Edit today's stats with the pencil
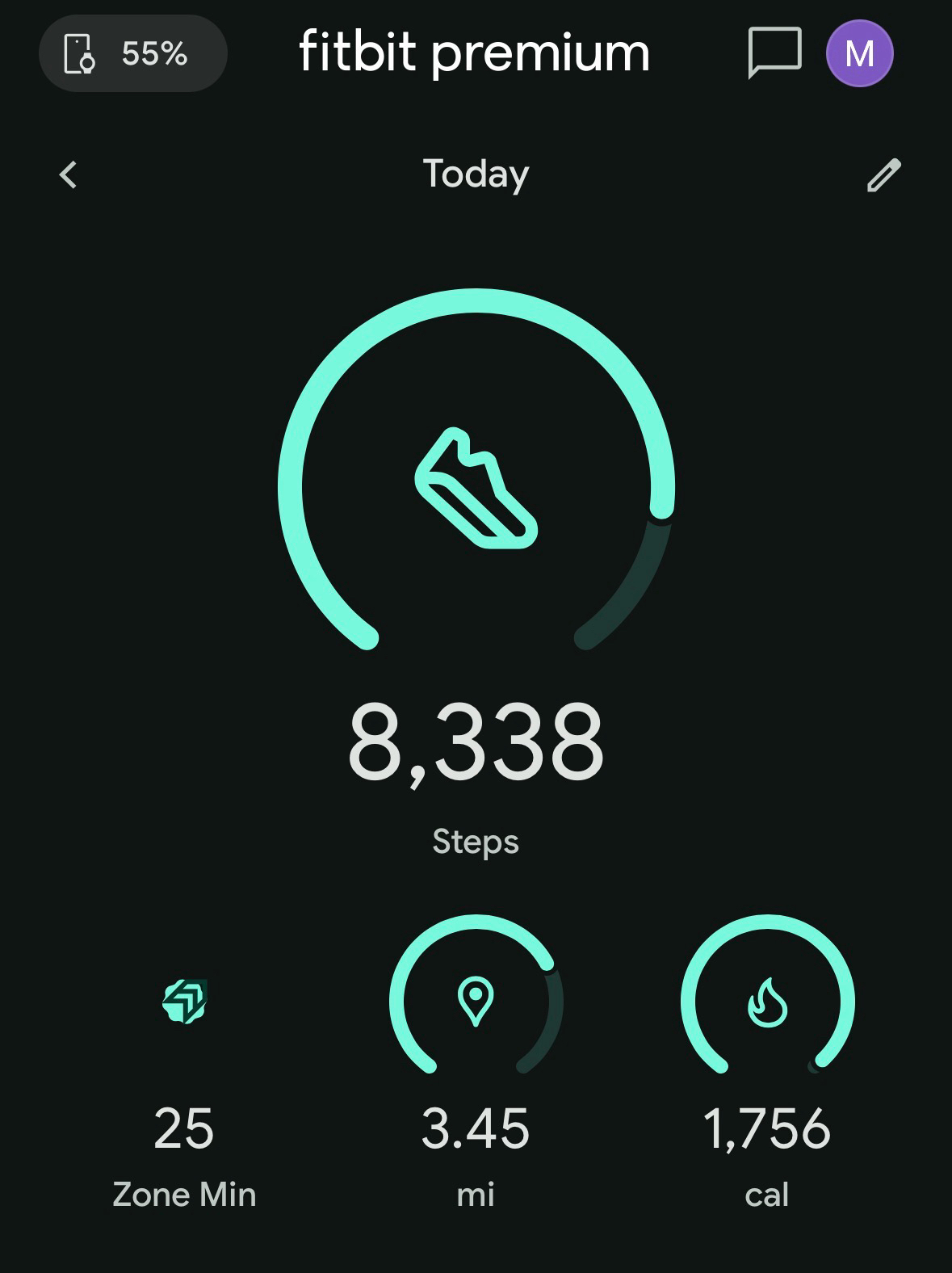Screen dimensions: 952x1273 click(883, 175)
